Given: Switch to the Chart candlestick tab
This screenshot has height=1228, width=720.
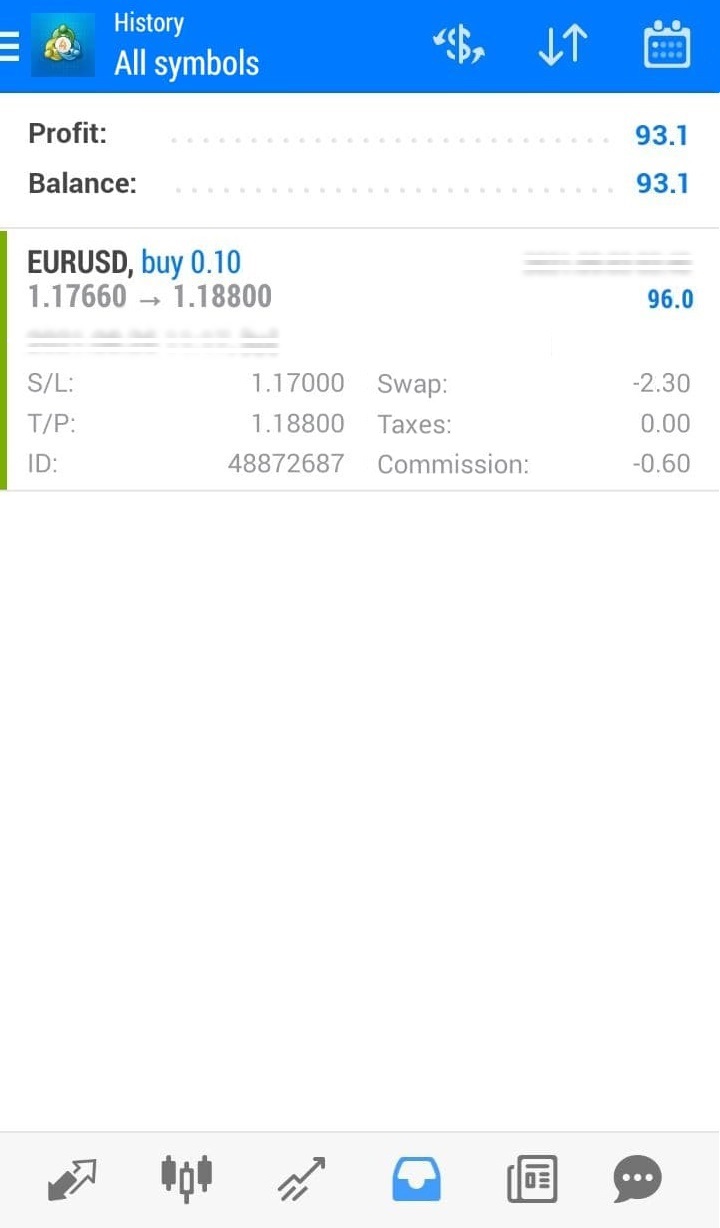Looking at the screenshot, I should tap(187, 1178).
